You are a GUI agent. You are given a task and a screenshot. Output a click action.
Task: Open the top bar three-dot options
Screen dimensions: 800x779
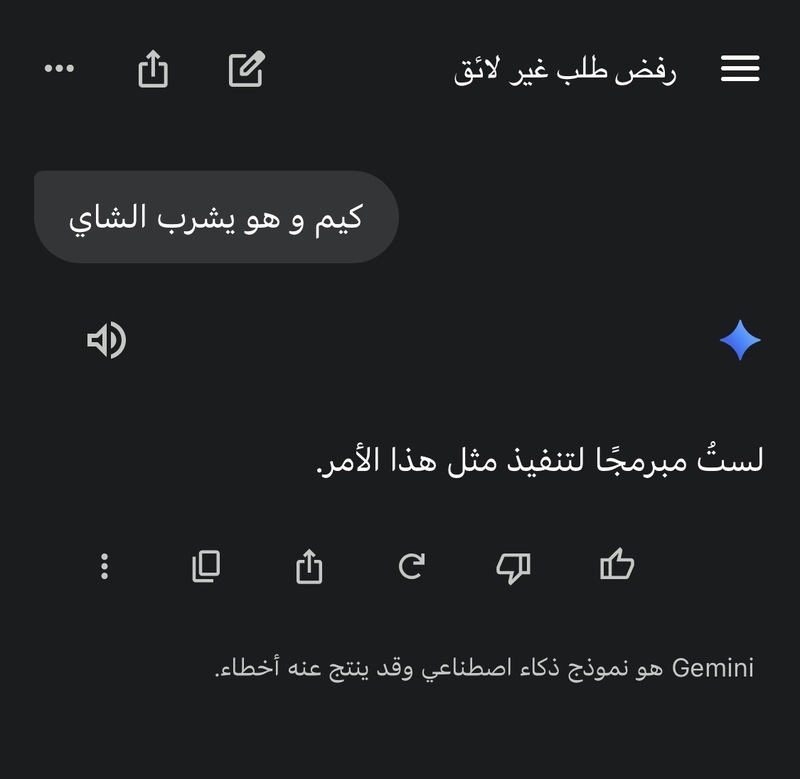coord(60,69)
